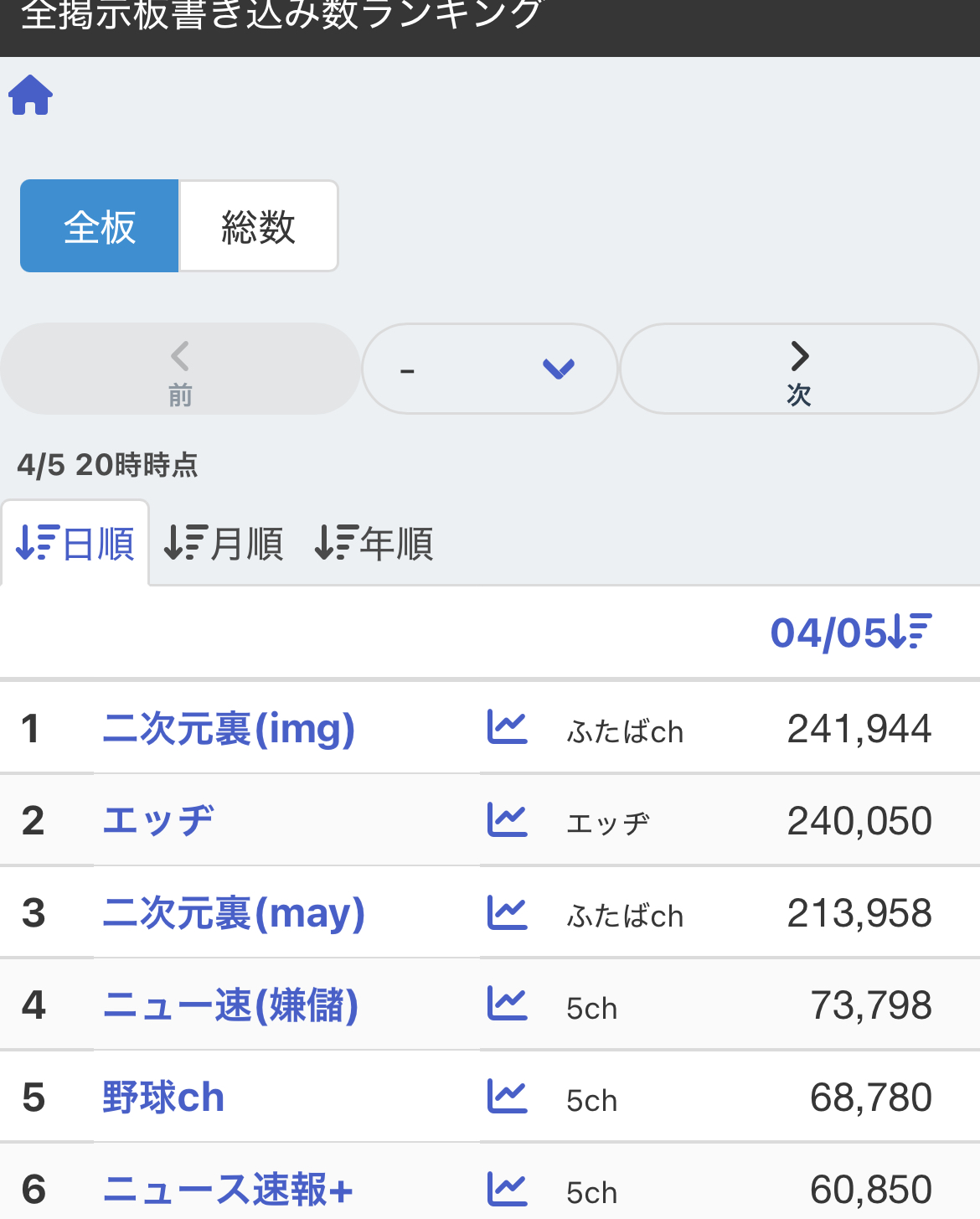
Task: View chart for エッヂ row
Action: (x=508, y=819)
